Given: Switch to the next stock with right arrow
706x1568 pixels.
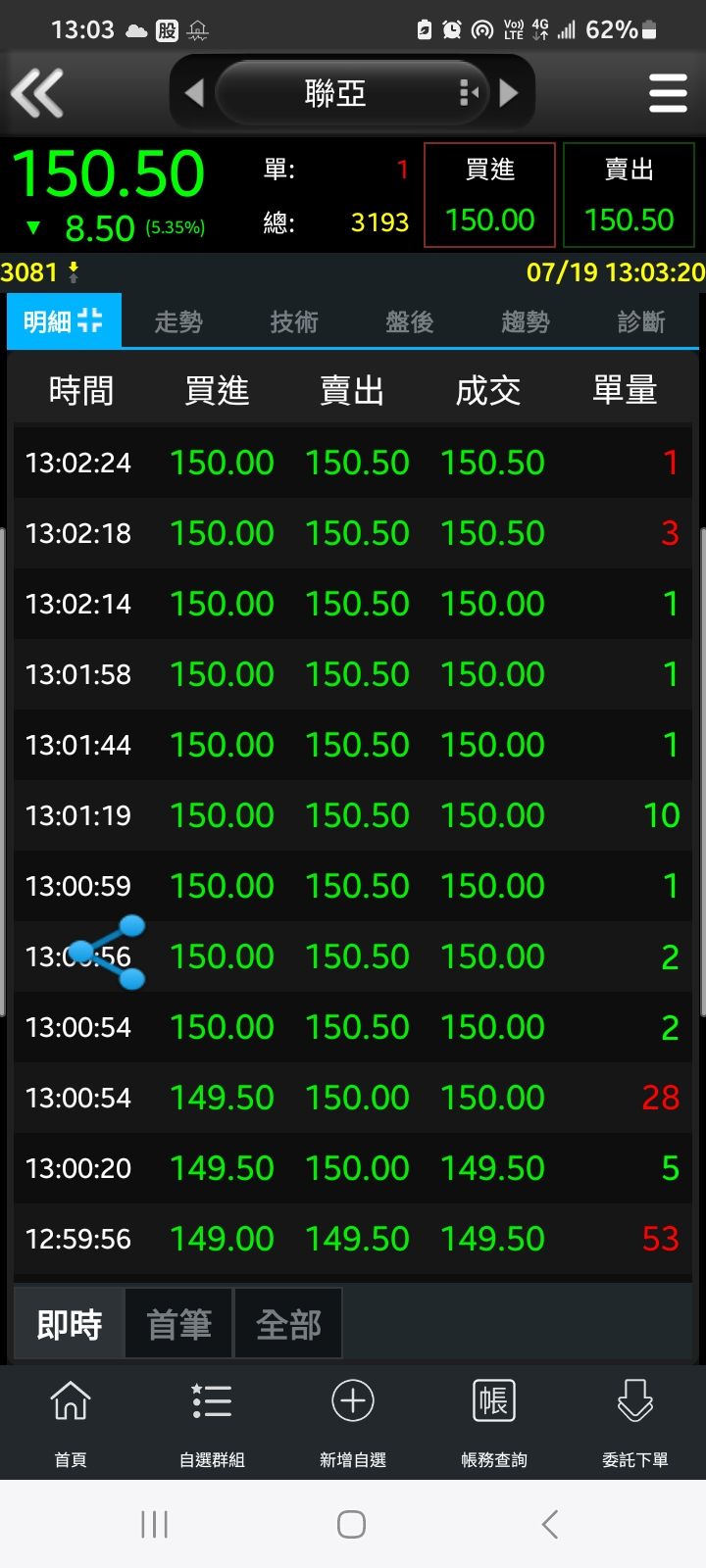Looking at the screenshot, I should 509,93.
